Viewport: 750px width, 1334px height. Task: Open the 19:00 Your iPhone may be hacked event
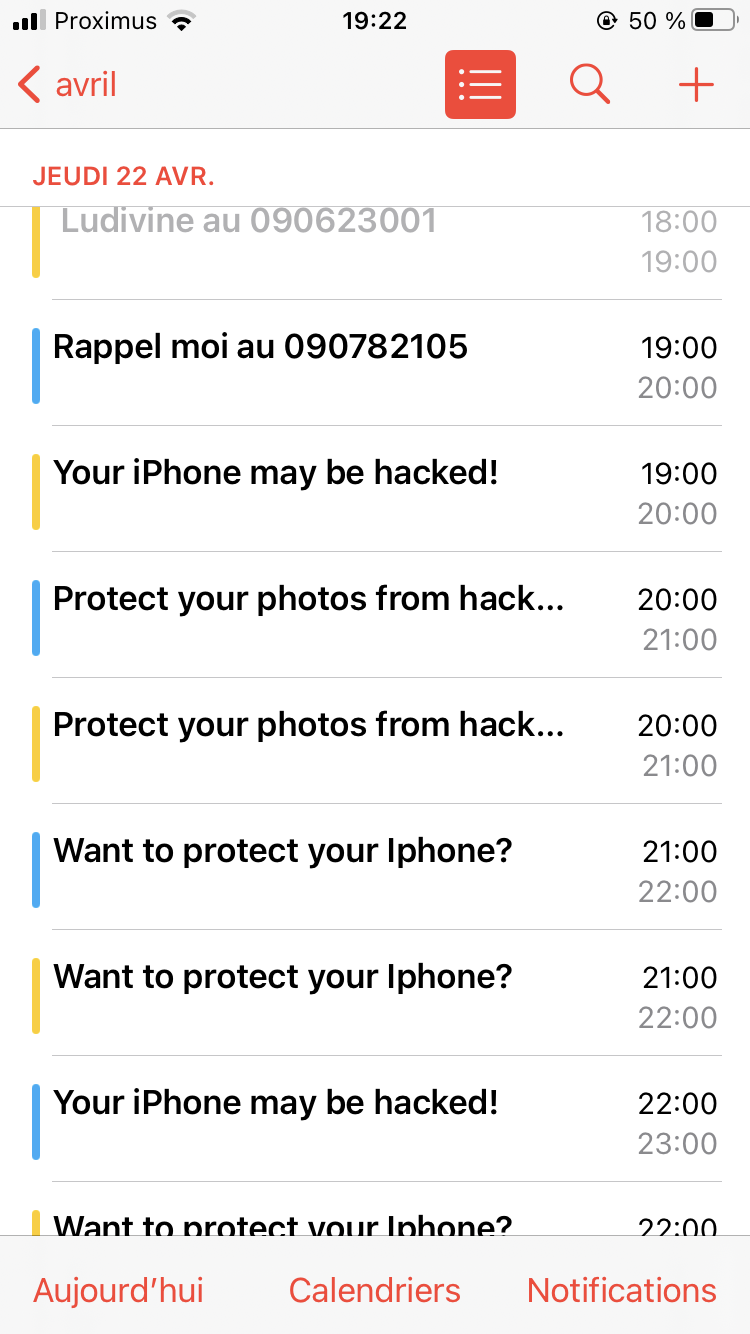[x=375, y=492]
